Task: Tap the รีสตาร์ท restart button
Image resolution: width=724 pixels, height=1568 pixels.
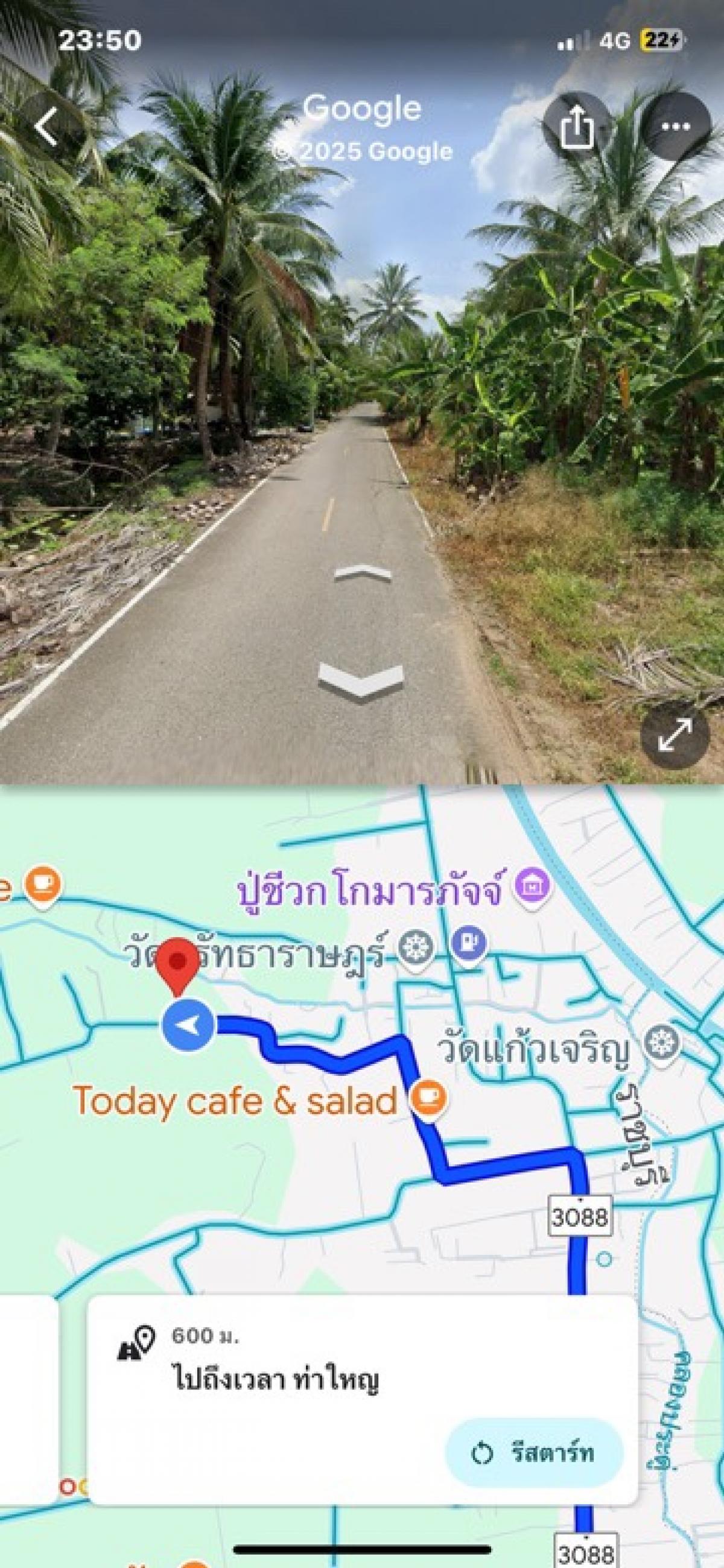Action: 533,1453
